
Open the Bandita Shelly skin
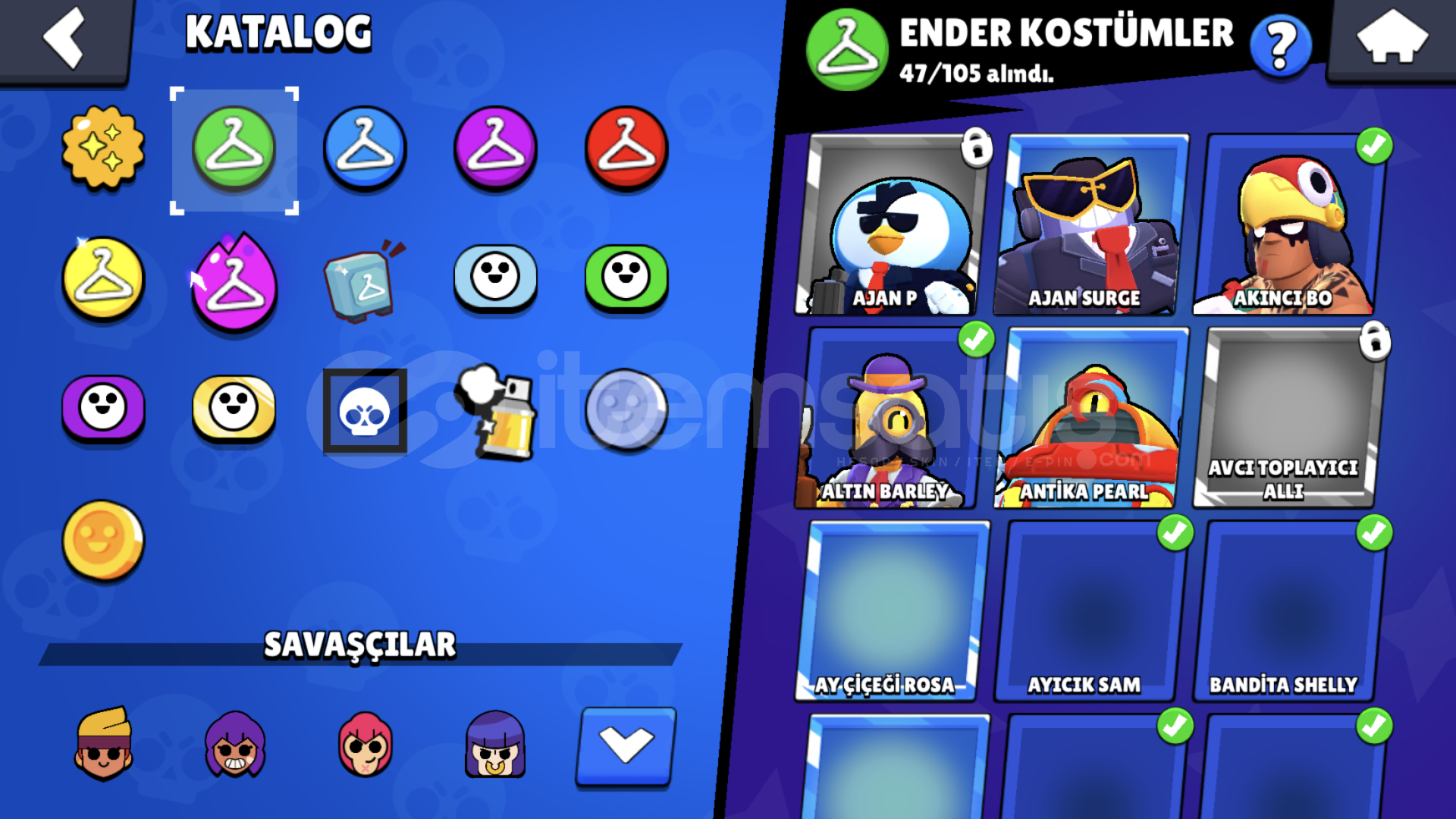[x=1288, y=613]
